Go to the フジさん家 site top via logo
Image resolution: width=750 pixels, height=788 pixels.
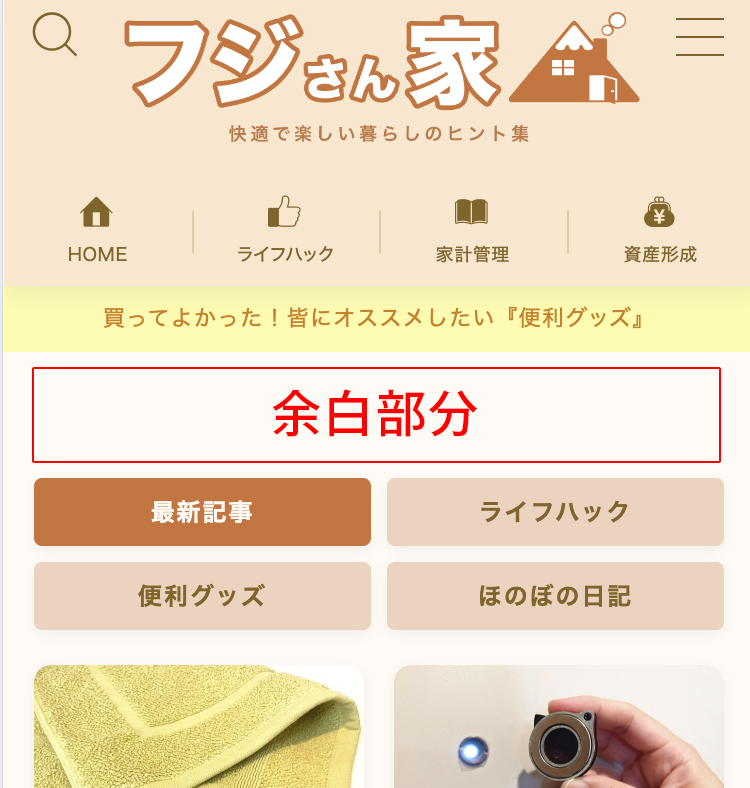[x=380, y=65]
